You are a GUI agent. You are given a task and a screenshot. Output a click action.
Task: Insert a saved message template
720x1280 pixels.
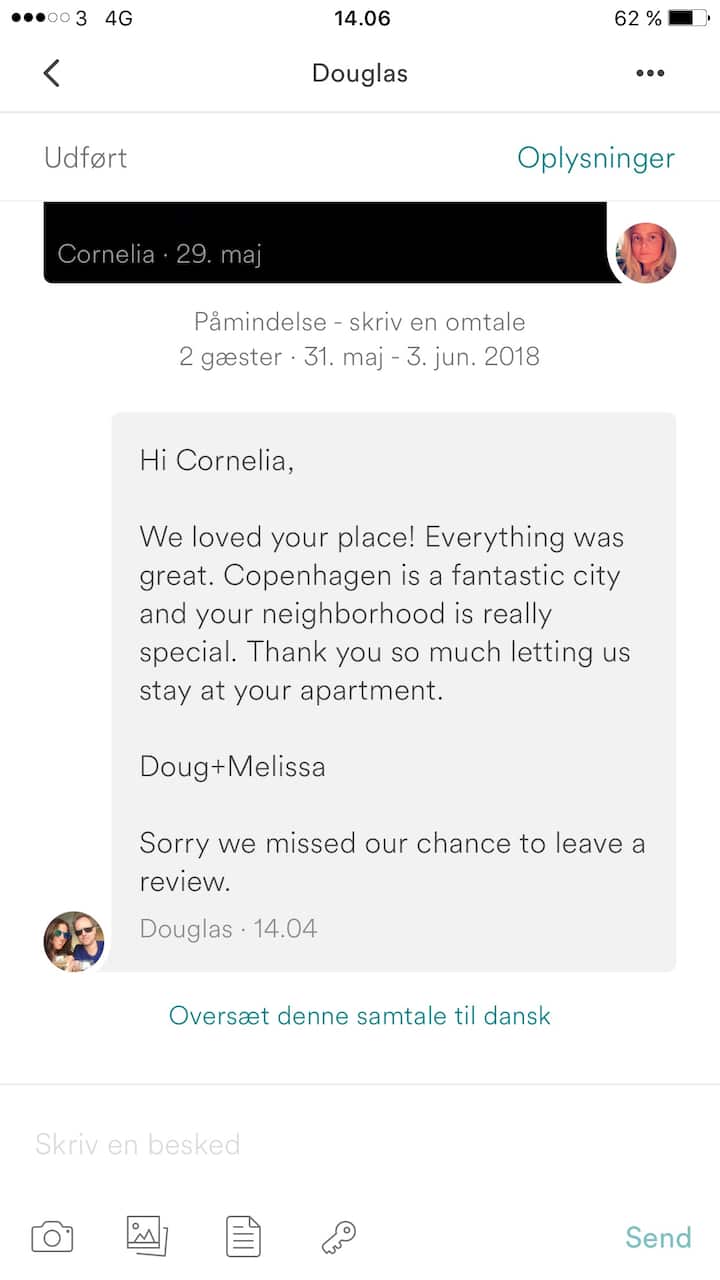click(x=243, y=1237)
